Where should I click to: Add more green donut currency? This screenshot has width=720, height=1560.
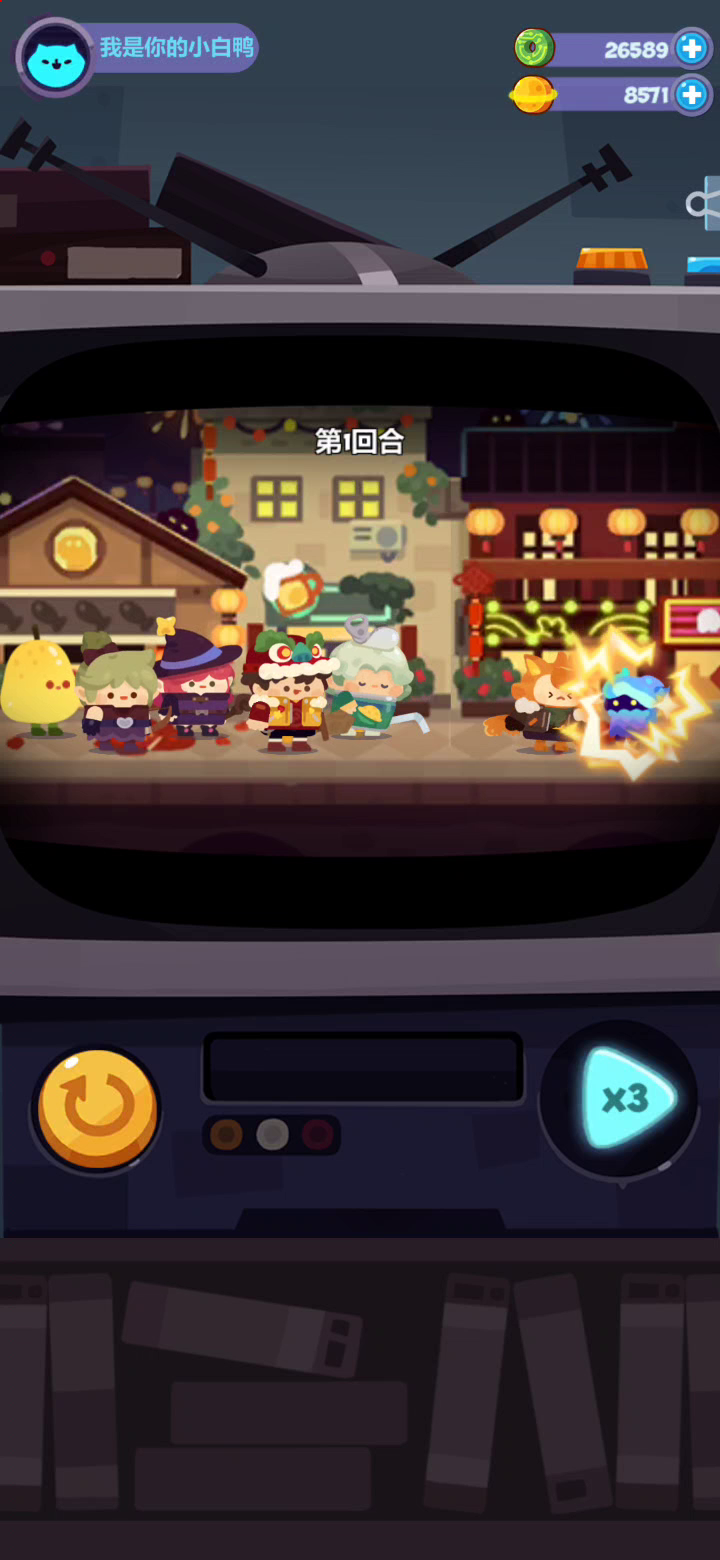[692, 48]
